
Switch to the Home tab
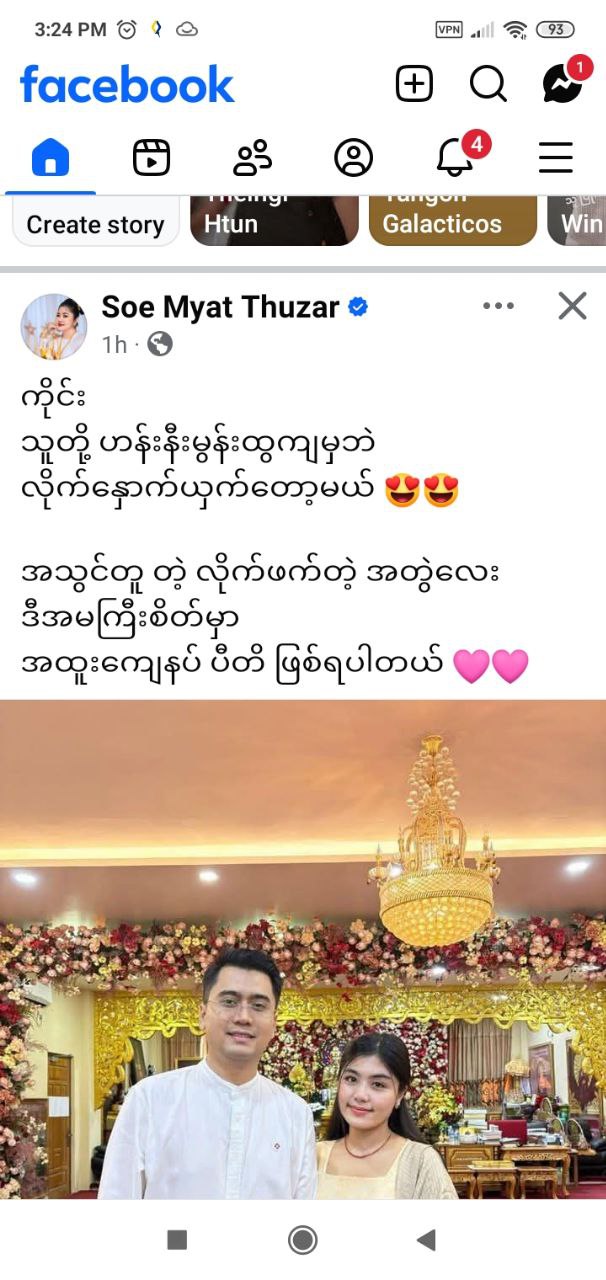[x=50, y=158]
